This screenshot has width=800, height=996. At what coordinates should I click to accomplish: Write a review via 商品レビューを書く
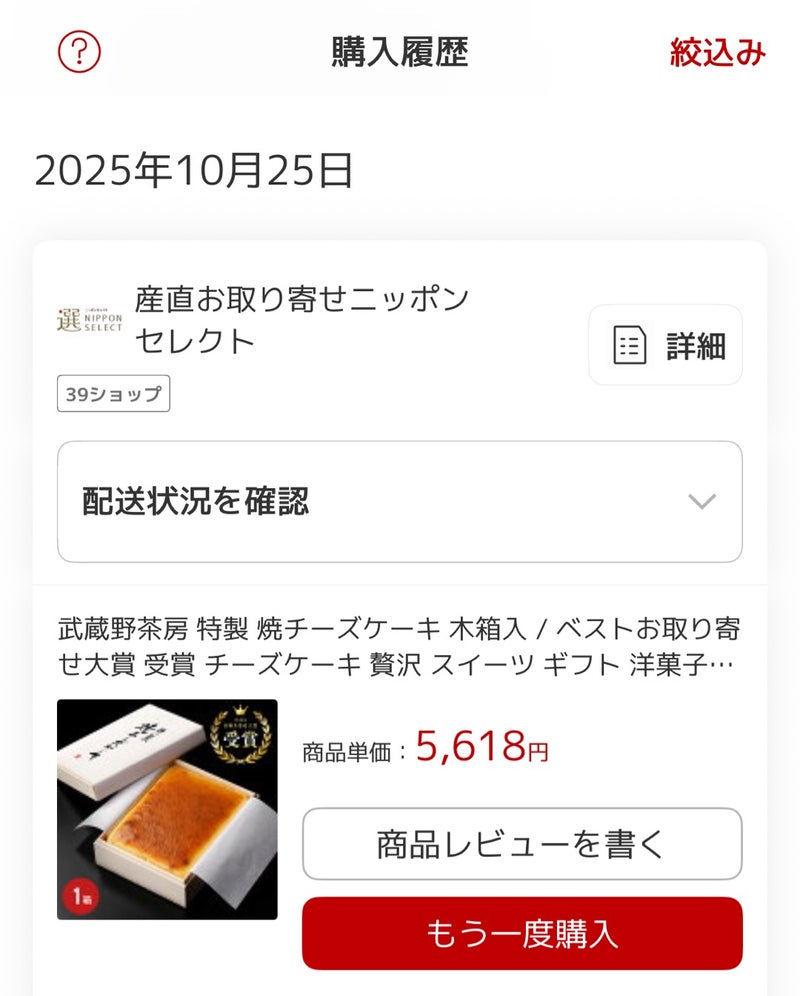(x=522, y=844)
